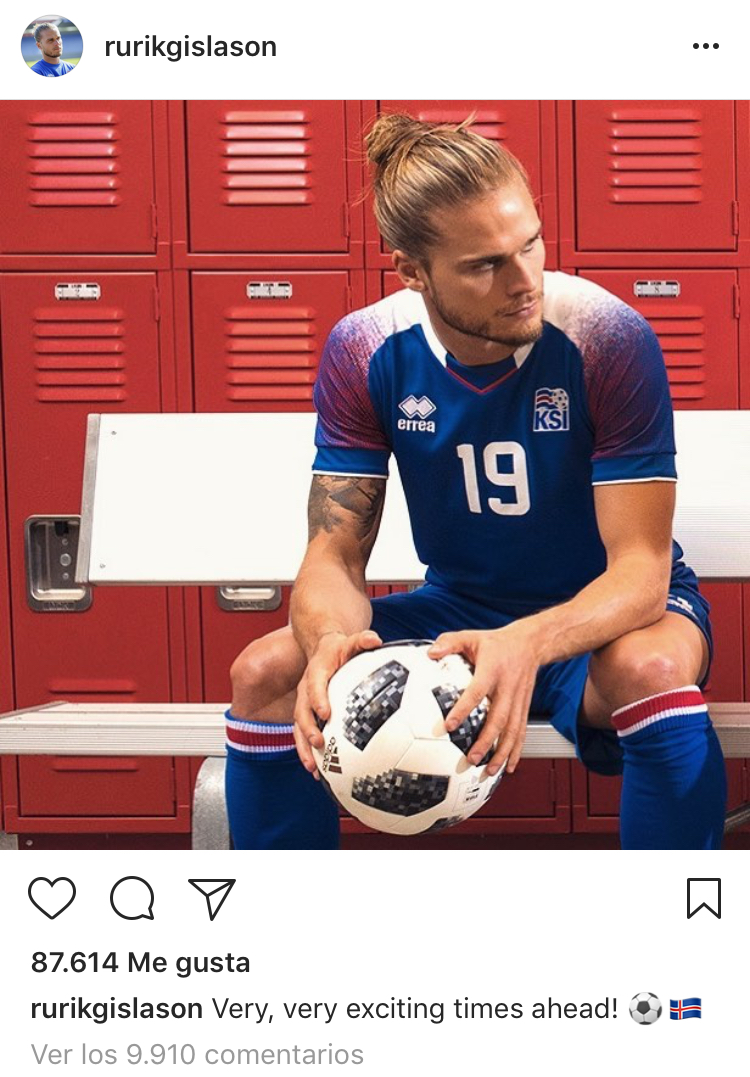Open rurikgislason's profile picture

51,47
